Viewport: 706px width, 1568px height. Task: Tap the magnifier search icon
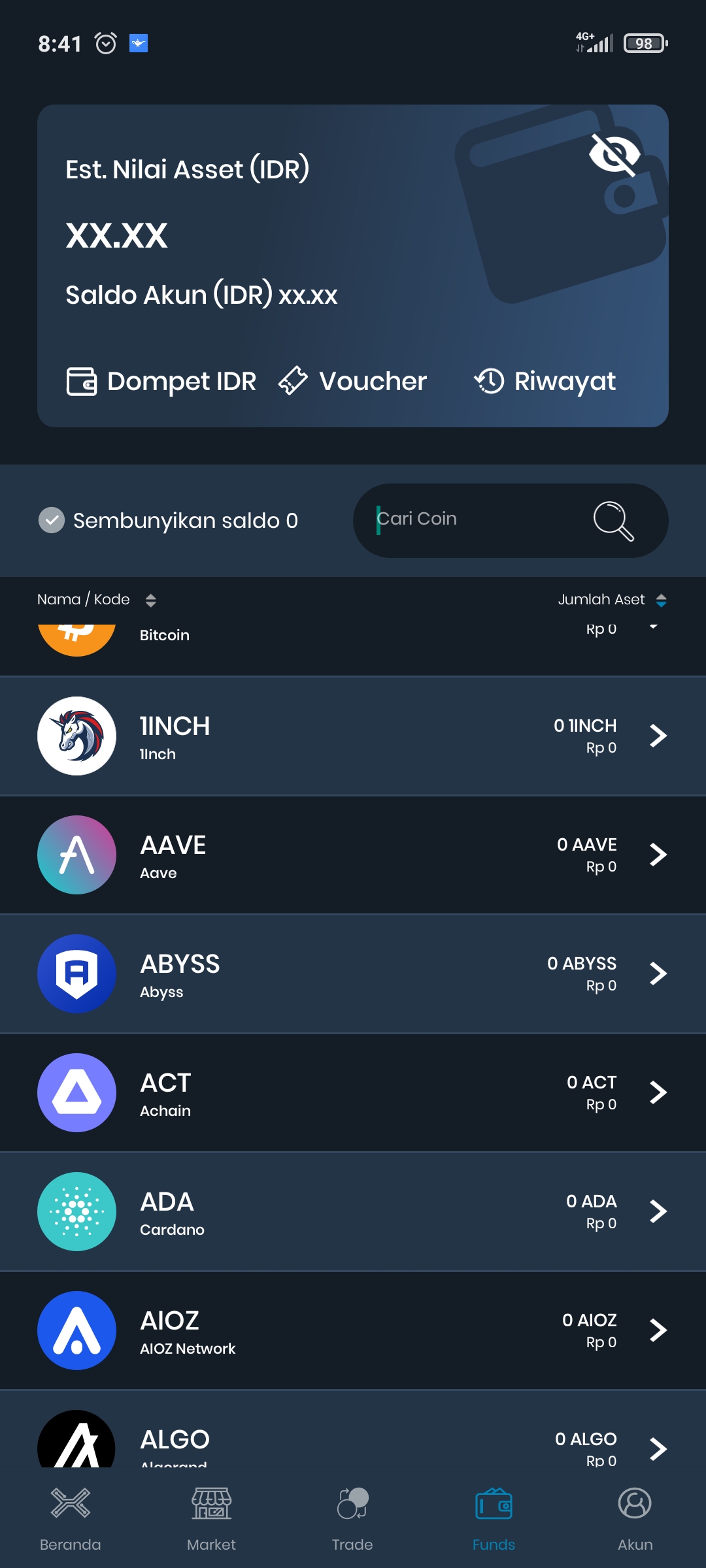coord(613,521)
